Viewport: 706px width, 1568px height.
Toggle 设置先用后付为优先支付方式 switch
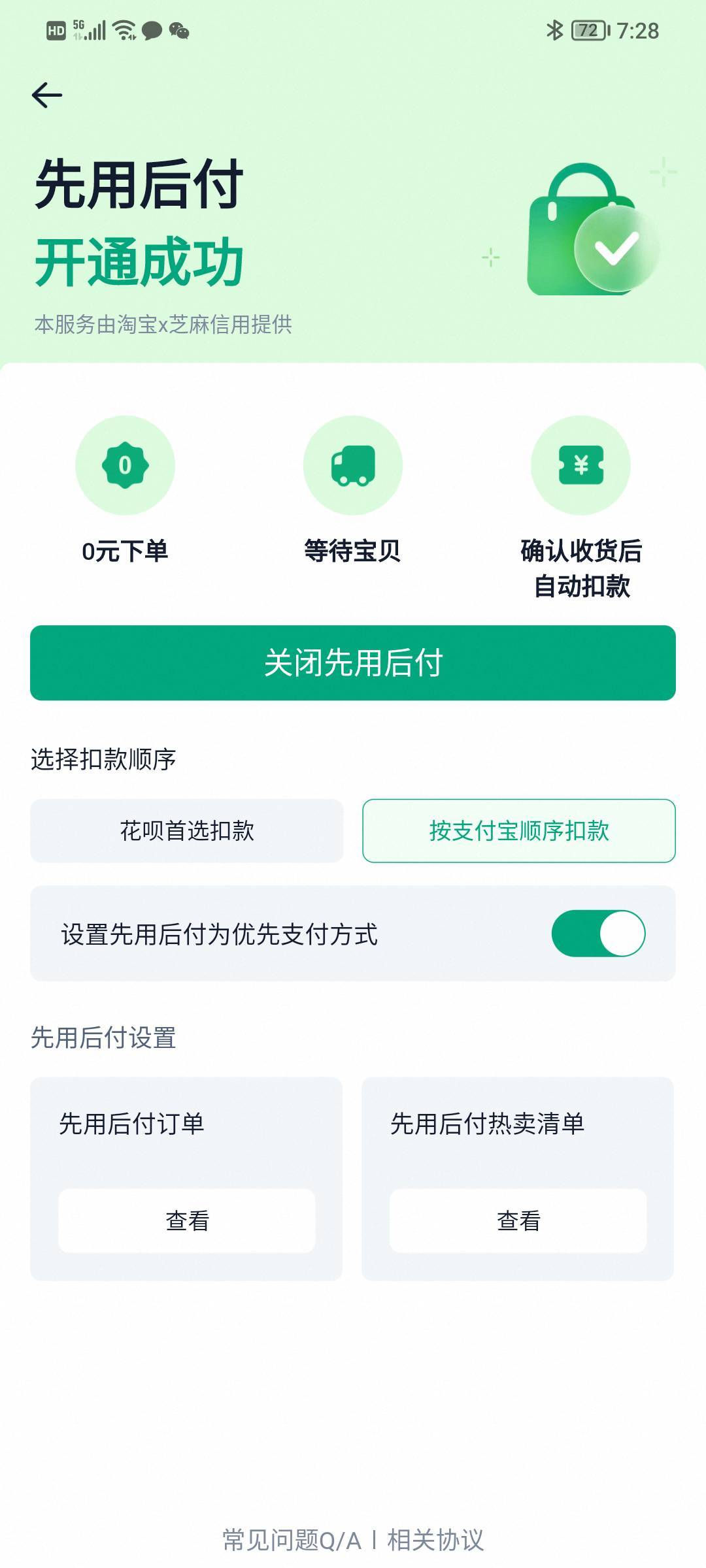[598, 933]
